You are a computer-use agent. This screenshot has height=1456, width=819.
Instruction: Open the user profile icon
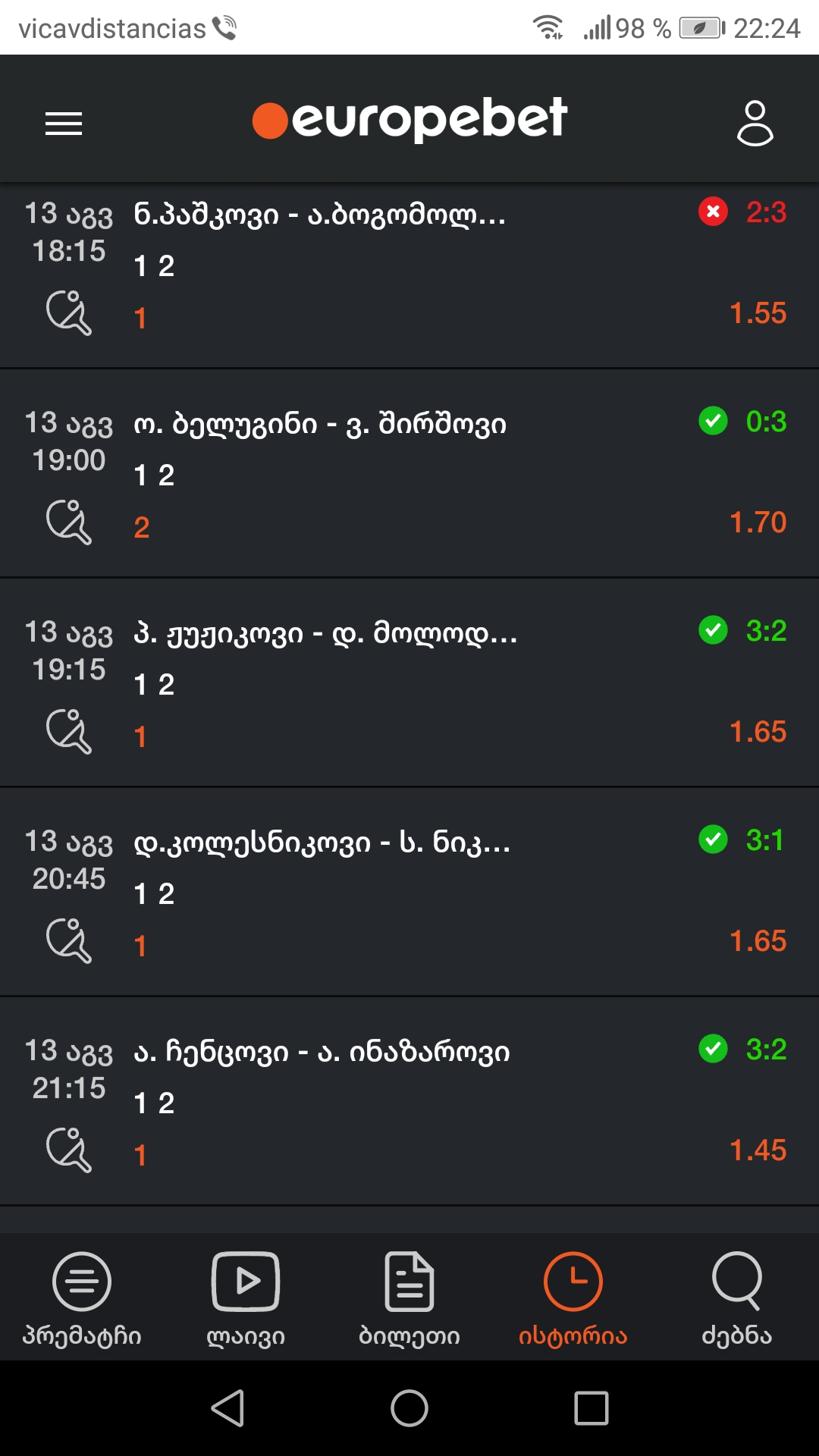[x=755, y=122]
